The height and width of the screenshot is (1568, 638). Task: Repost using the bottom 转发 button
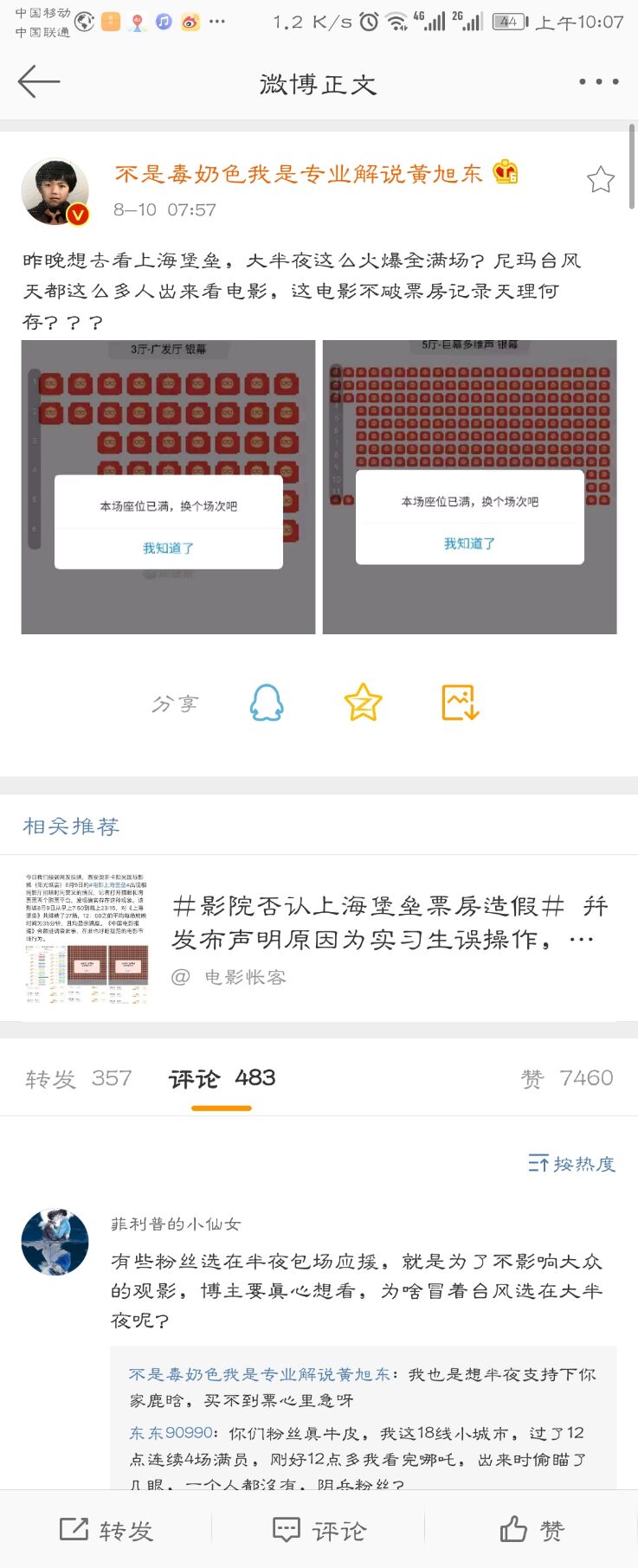point(106,1530)
